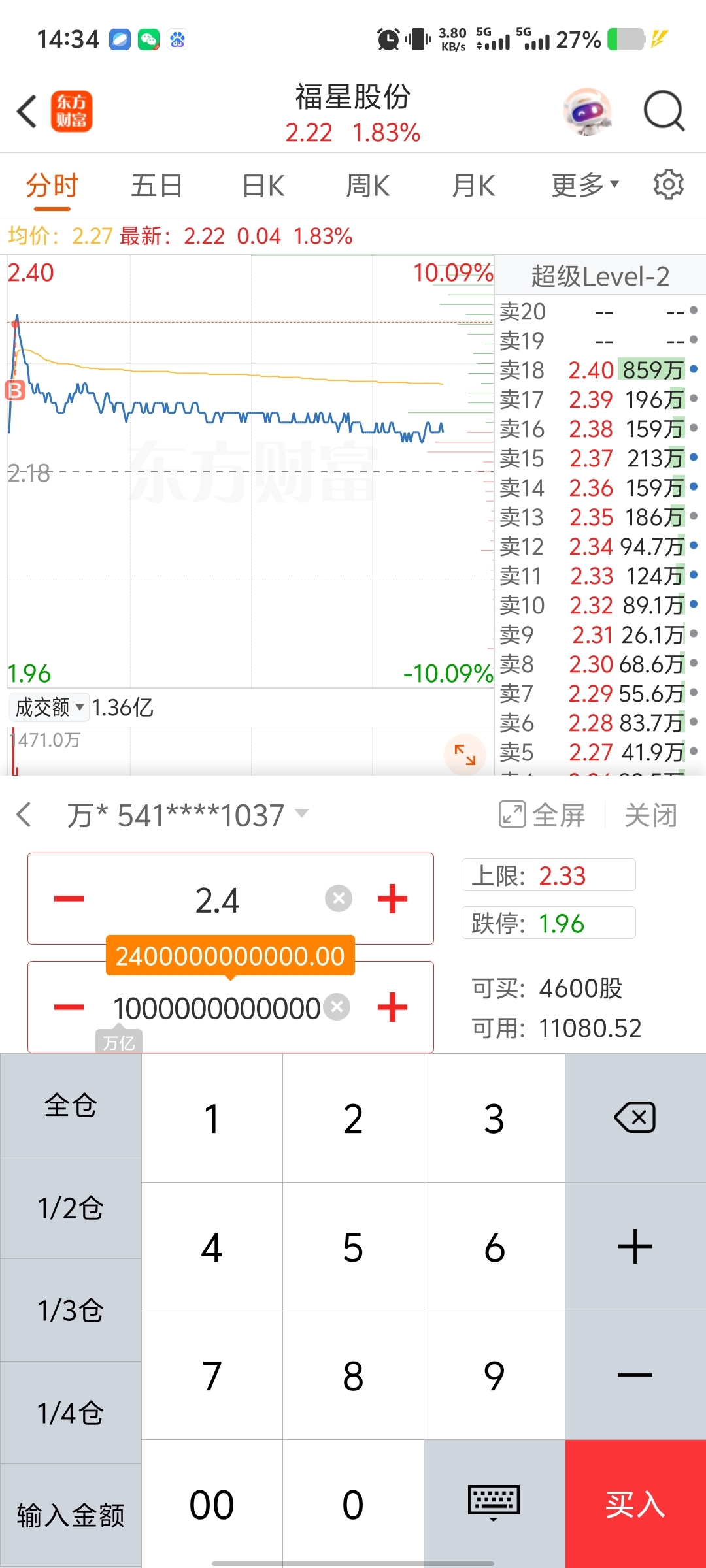706x1568 pixels.
Task: Go back from the stock page
Action: (27, 111)
